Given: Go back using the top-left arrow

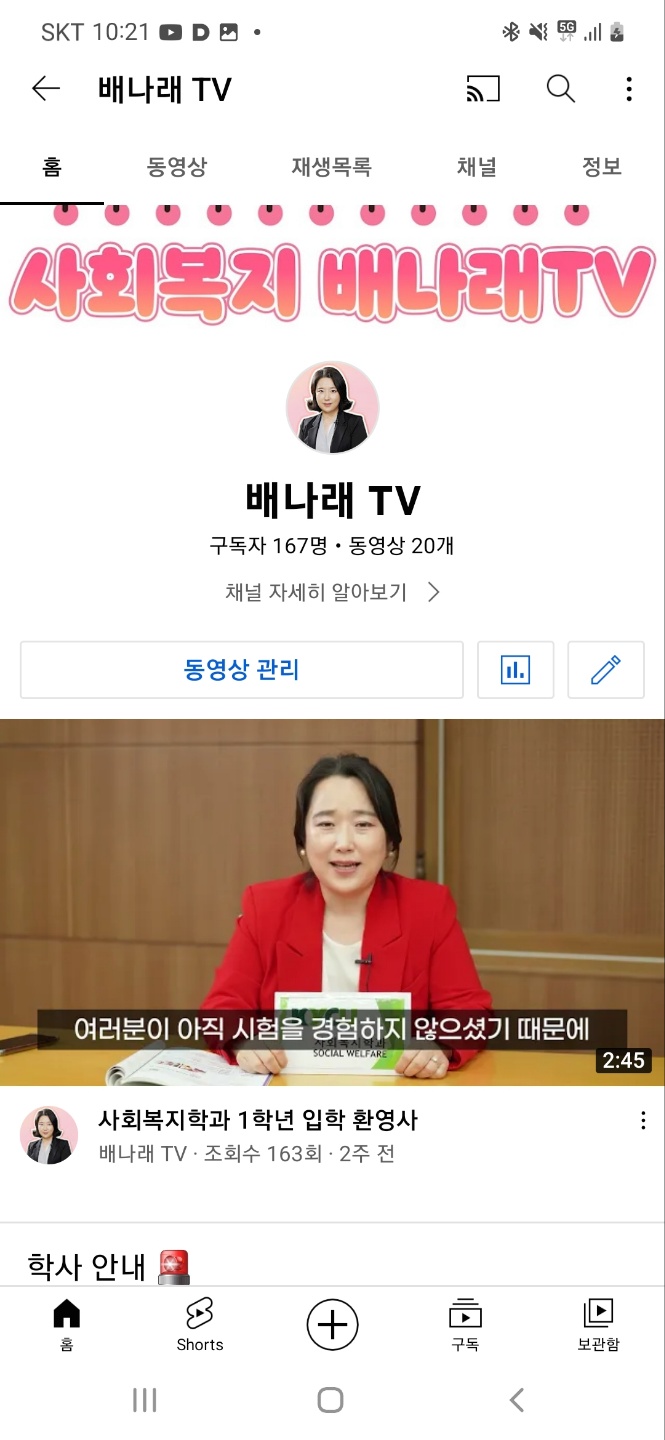Looking at the screenshot, I should 46,89.
